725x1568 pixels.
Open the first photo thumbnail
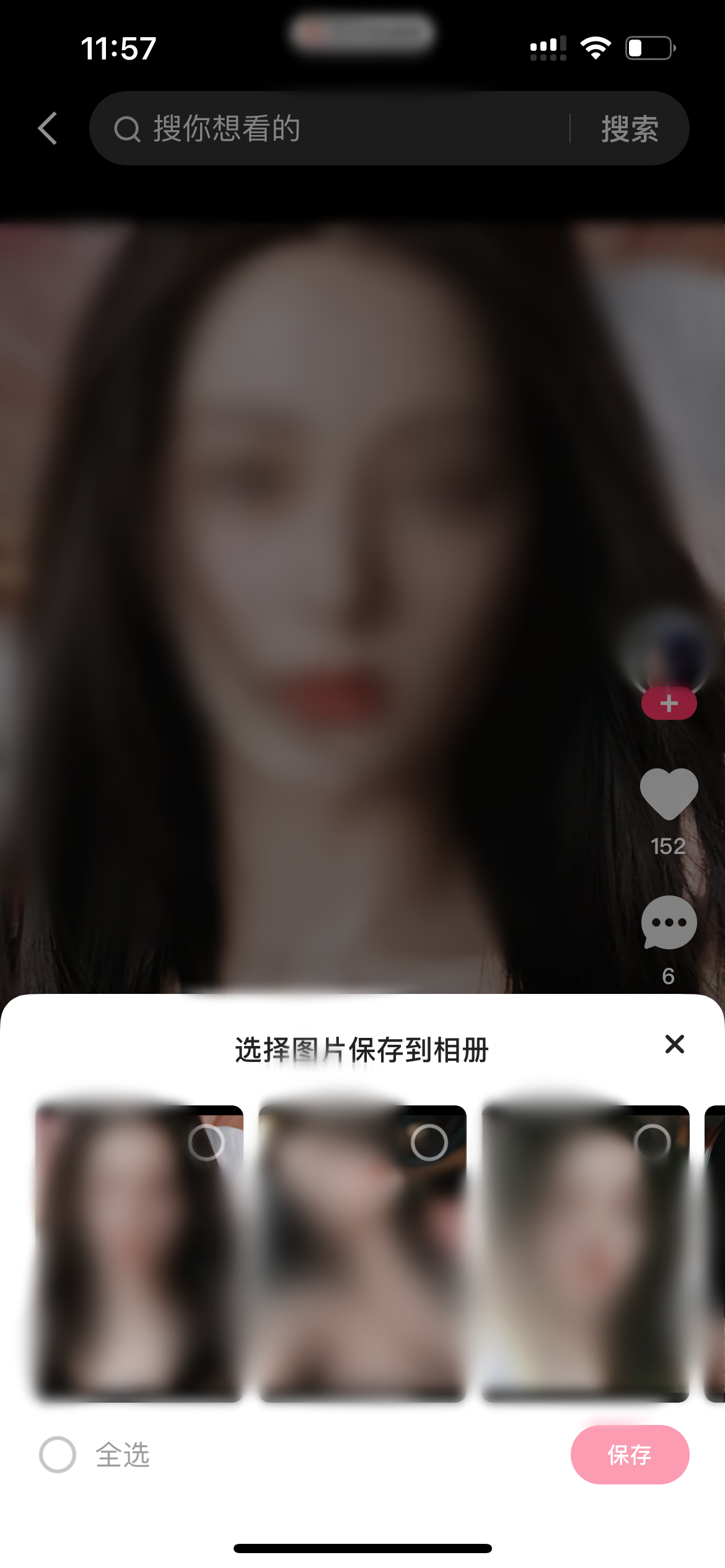(138, 1251)
